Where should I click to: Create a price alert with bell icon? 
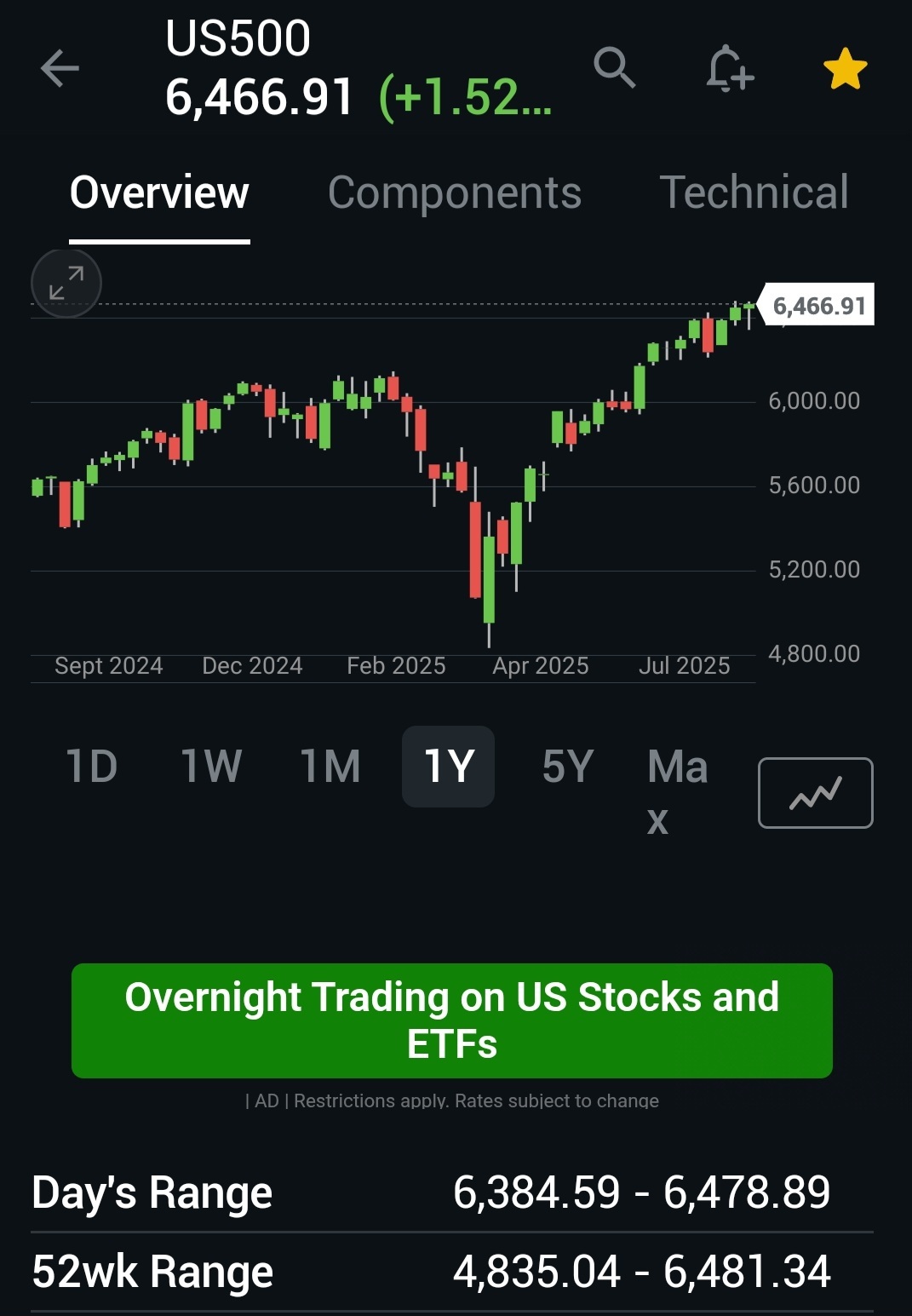(x=730, y=68)
